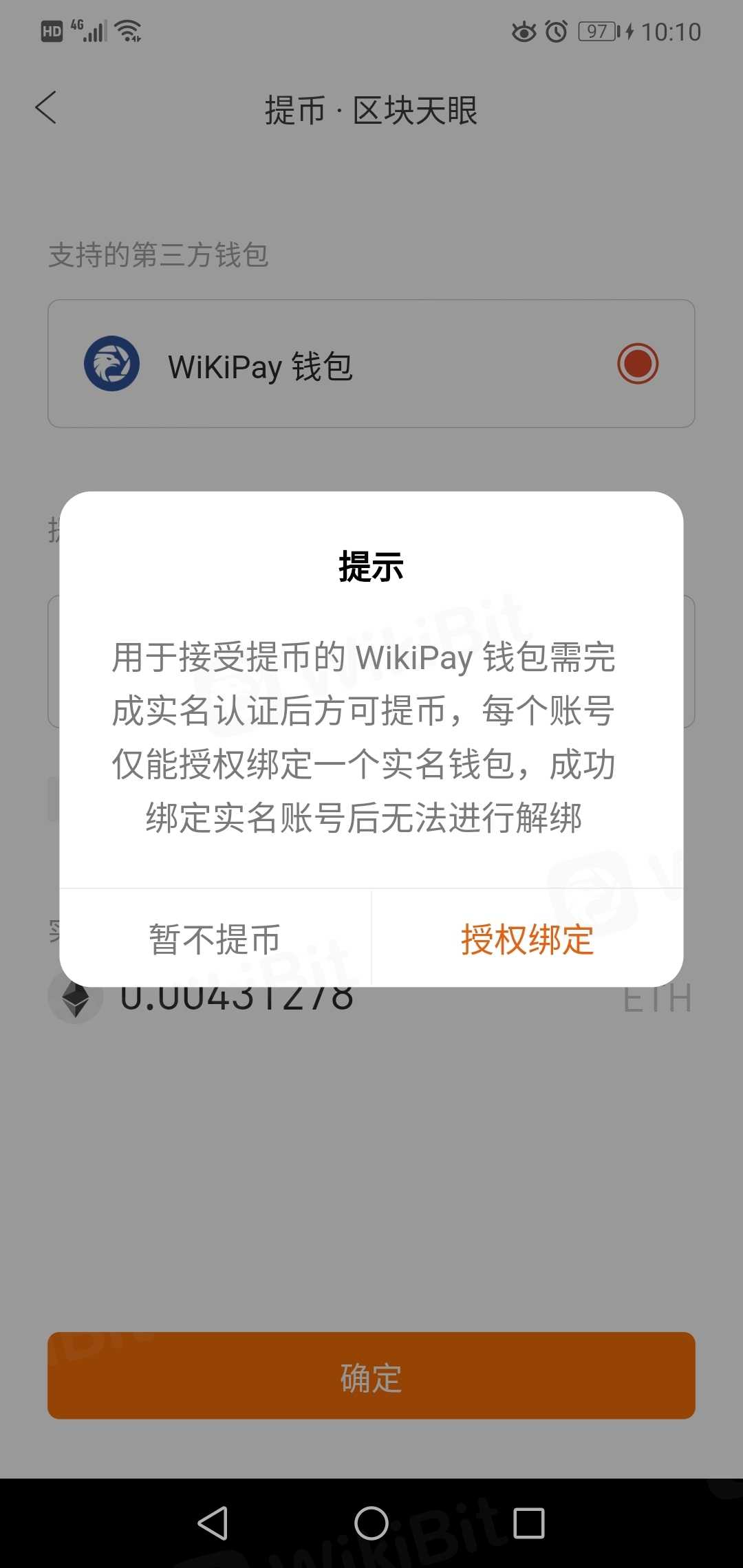The height and width of the screenshot is (1568, 743).
Task: Tap the orange 确定 button
Action: (x=371, y=1378)
